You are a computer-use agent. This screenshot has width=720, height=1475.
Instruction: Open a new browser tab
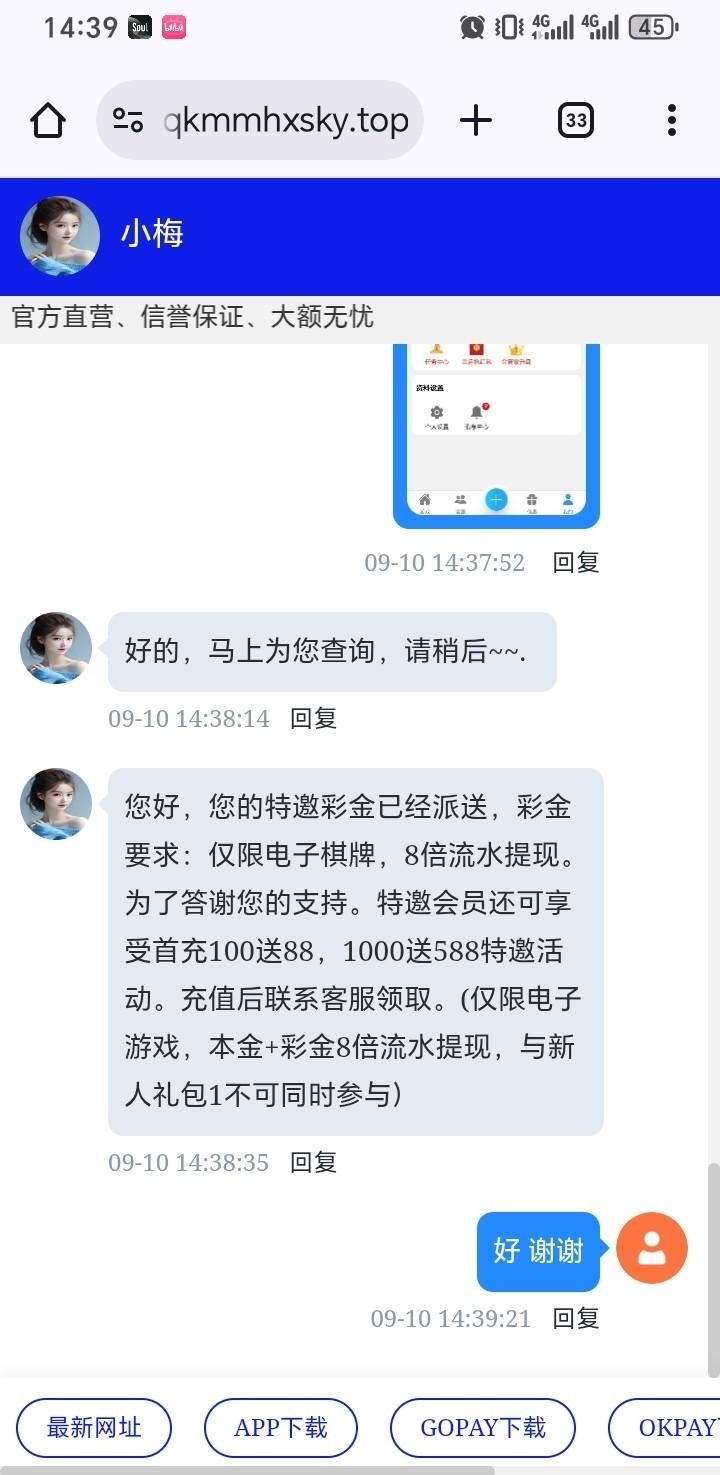pyautogui.click(x=476, y=121)
